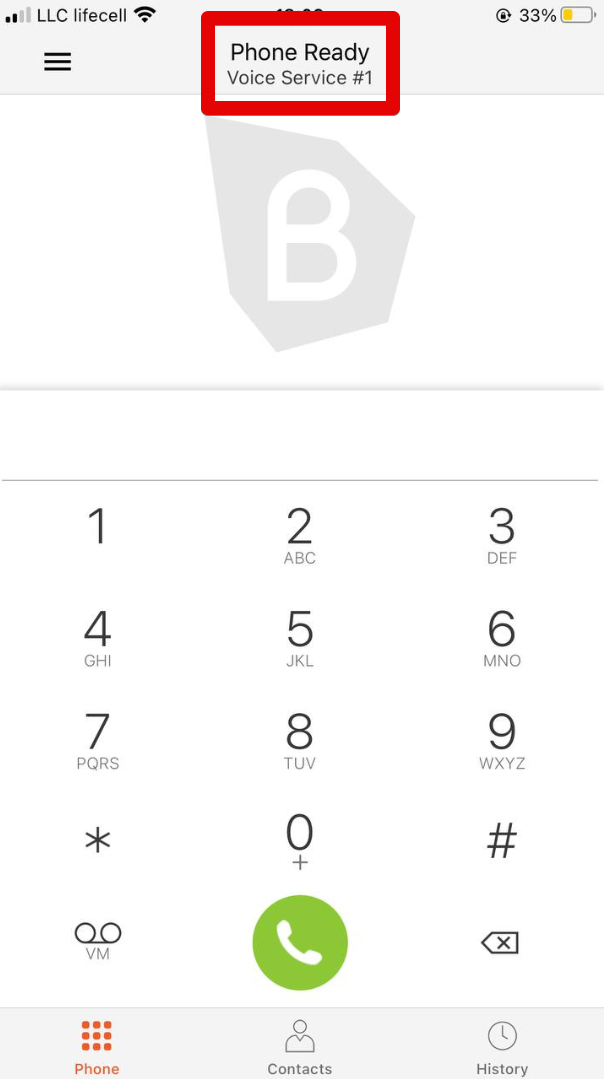The width and height of the screenshot is (604, 1079).
Task: Start the call with green phone button
Action: click(300, 943)
